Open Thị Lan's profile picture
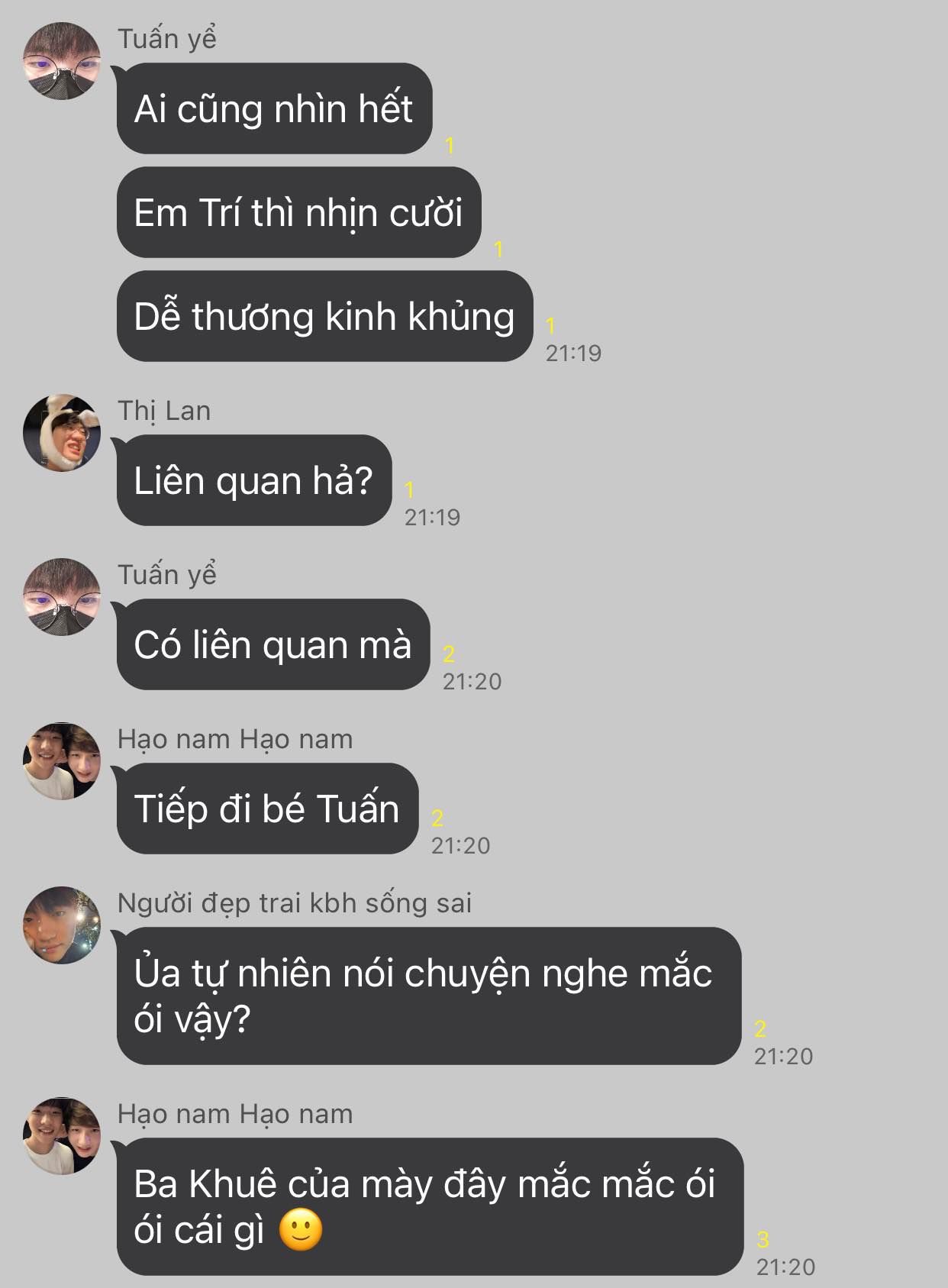948x1288 pixels. click(62, 433)
